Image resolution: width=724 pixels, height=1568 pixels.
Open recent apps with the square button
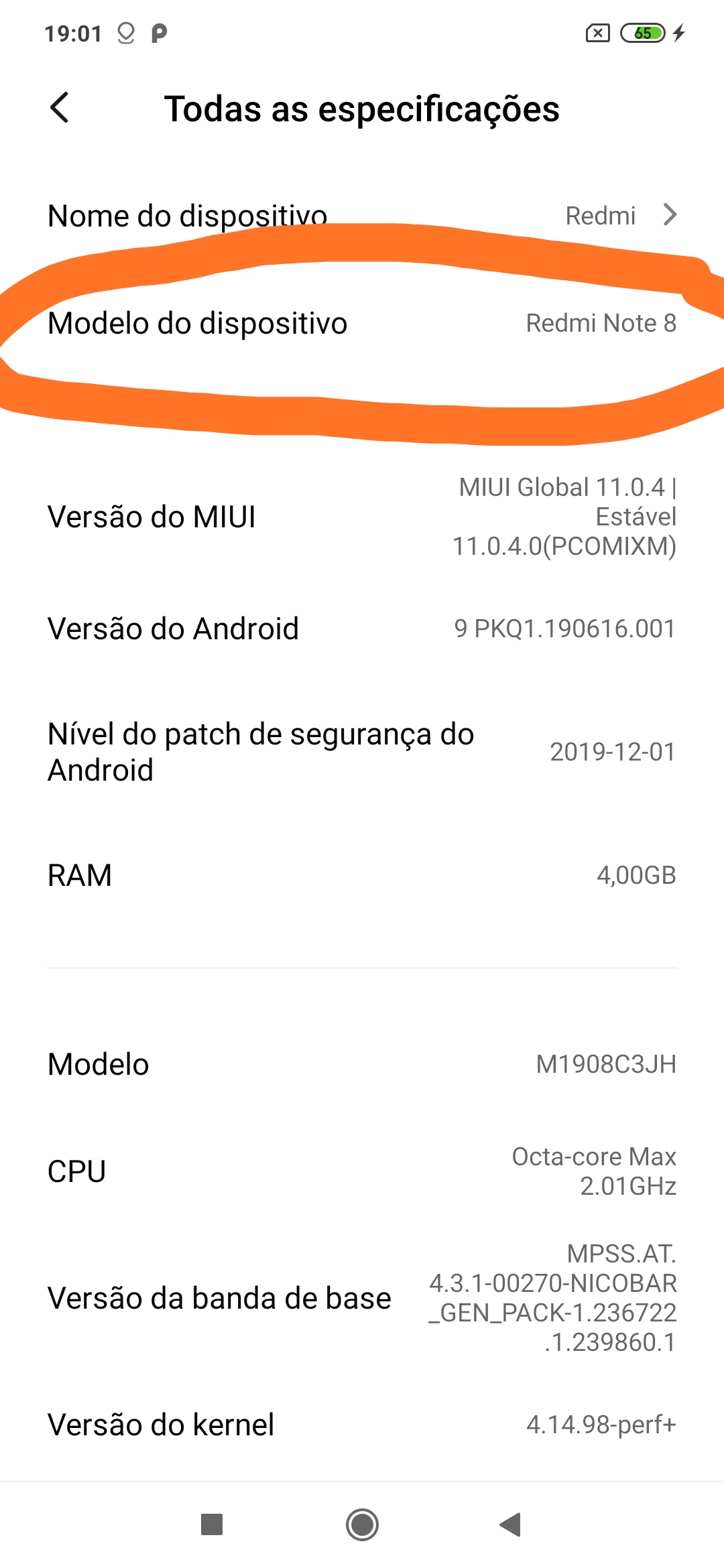pos(212,1524)
